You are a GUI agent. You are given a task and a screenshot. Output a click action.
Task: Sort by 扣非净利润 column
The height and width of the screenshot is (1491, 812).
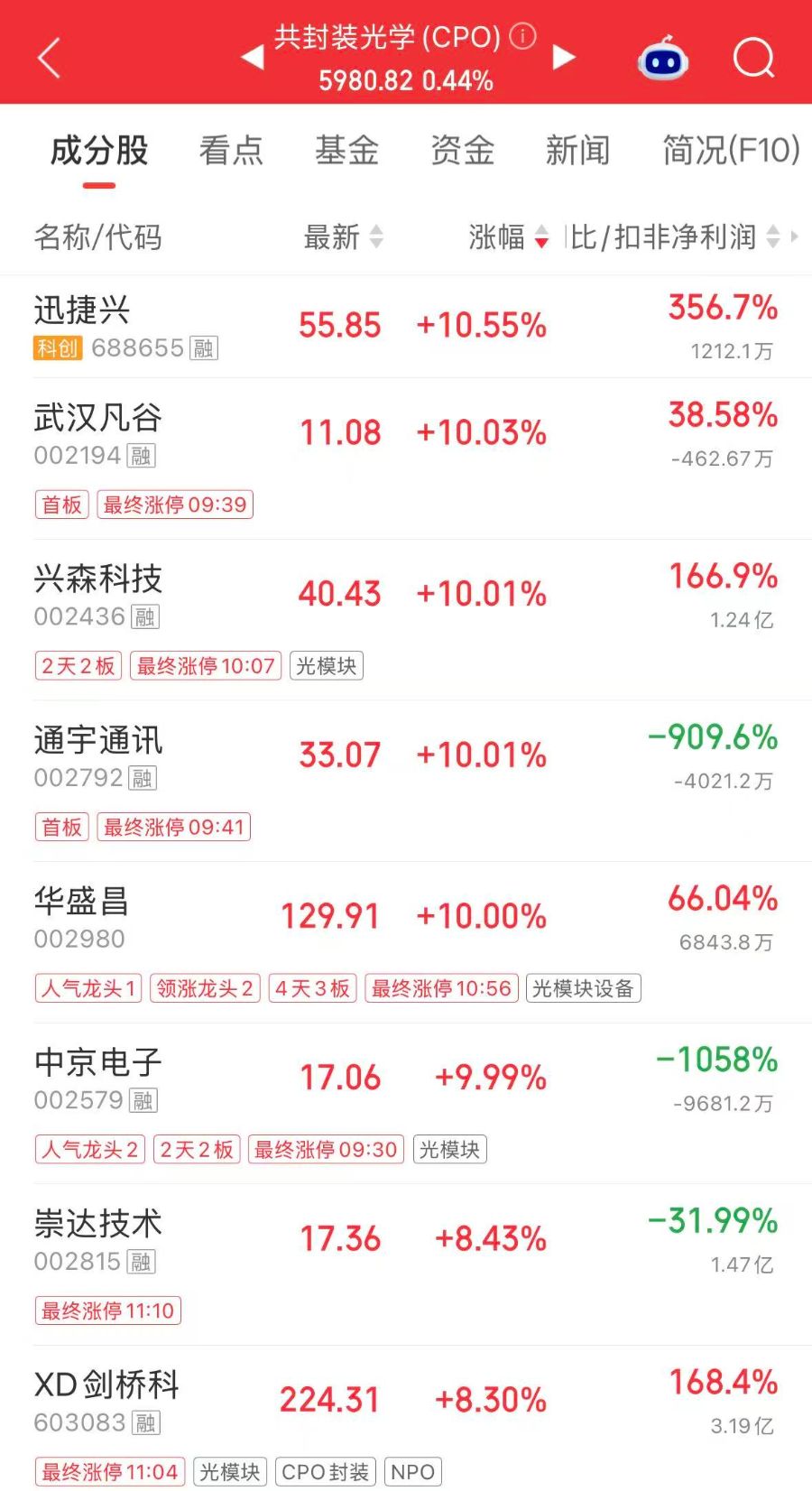pyautogui.click(x=686, y=237)
